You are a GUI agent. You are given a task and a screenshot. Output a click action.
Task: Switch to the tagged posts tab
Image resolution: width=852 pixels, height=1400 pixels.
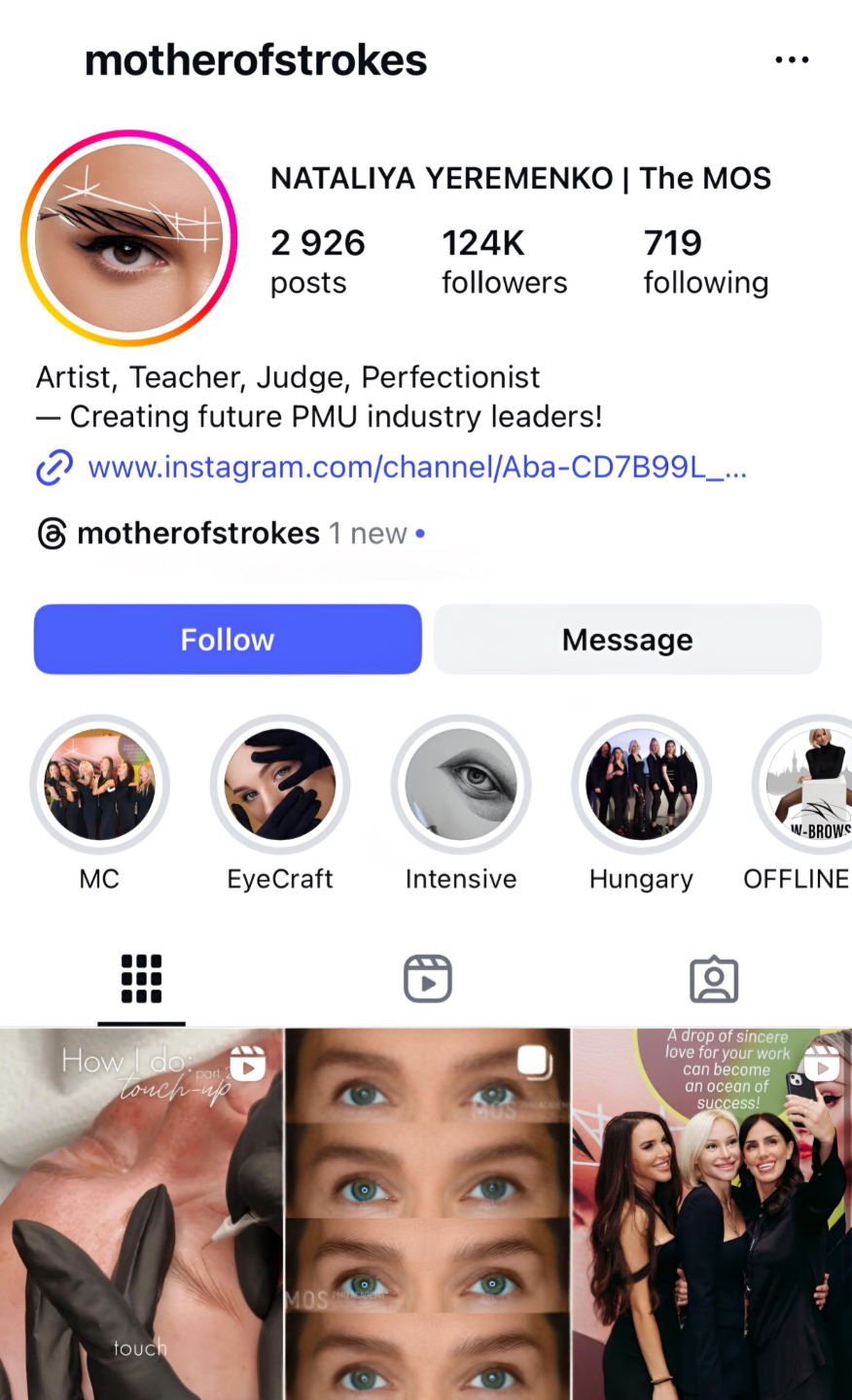(714, 978)
